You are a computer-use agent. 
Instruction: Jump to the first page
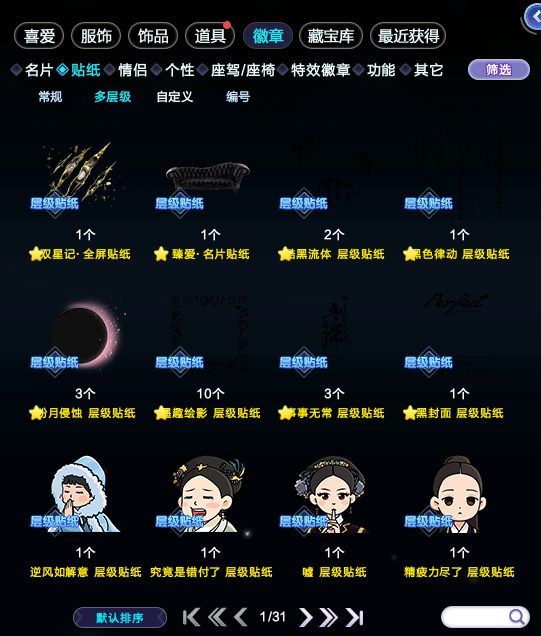tap(191, 617)
